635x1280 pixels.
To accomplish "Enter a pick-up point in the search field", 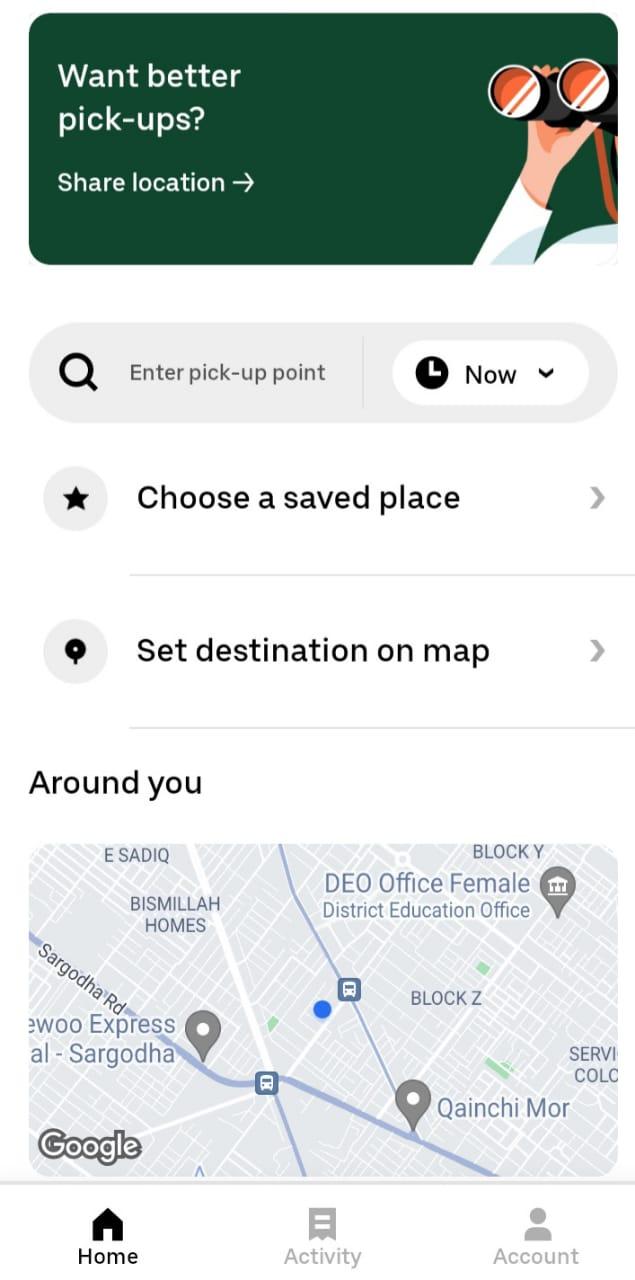I will click(x=227, y=373).
